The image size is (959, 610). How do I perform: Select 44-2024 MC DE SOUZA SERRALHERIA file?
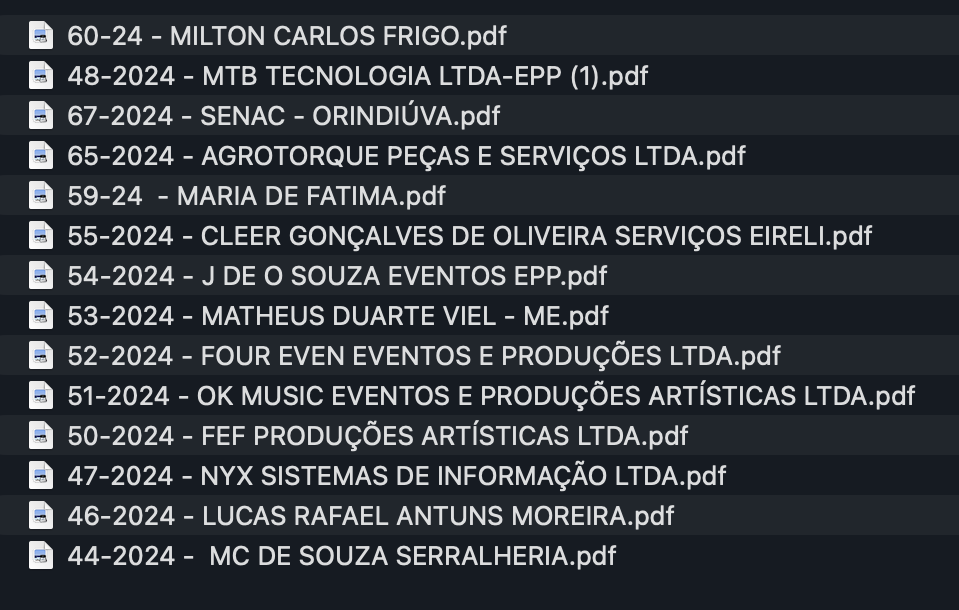[341, 556]
